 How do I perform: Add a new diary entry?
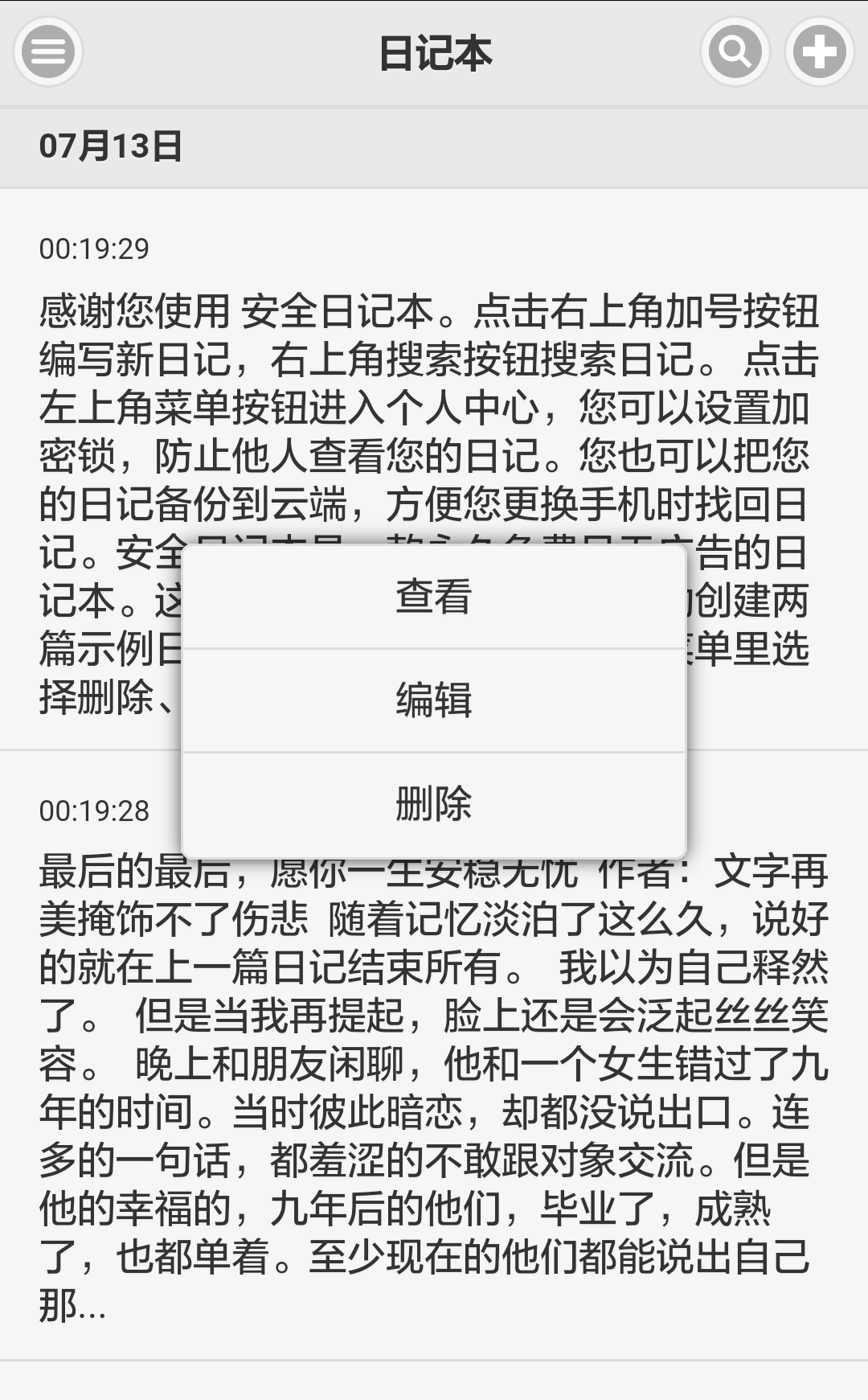tap(819, 52)
